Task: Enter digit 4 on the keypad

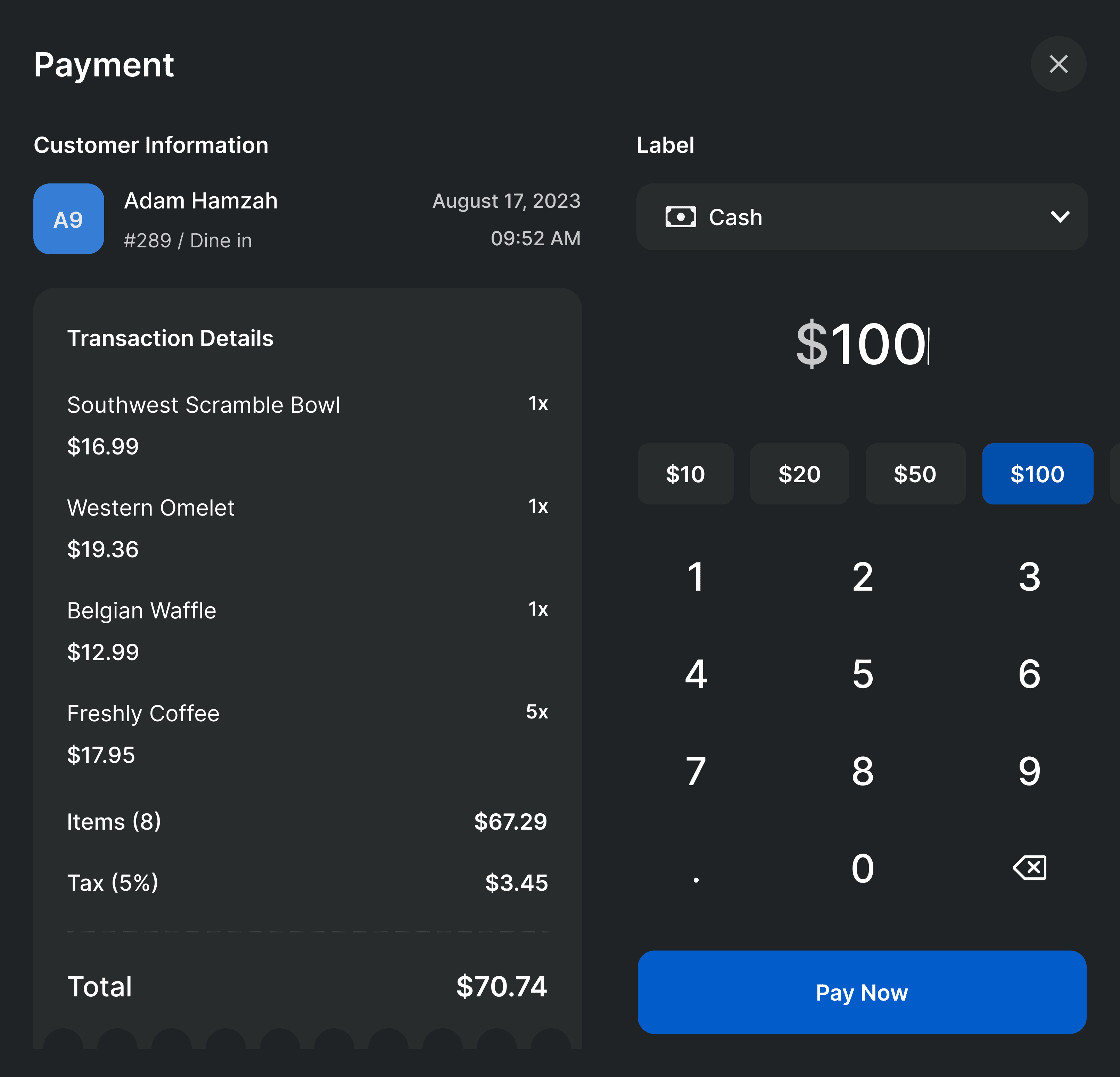Action: [x=696, y=674]
